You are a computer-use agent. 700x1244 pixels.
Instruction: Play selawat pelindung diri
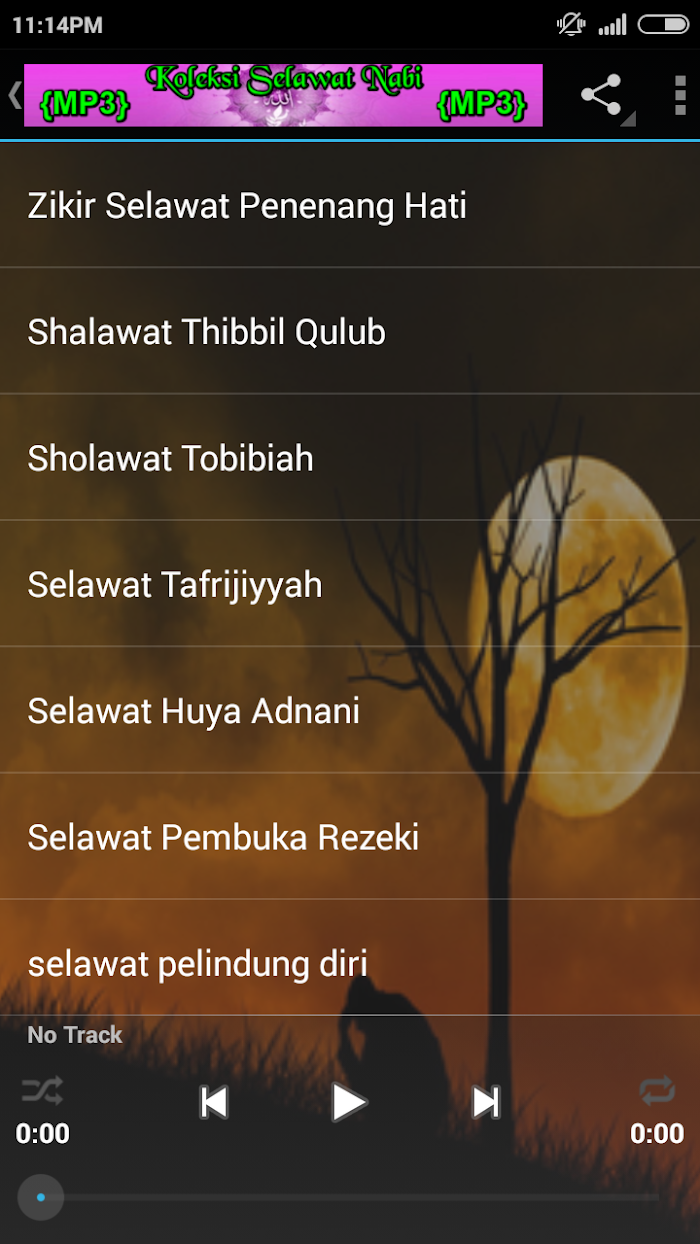point(350,961)
